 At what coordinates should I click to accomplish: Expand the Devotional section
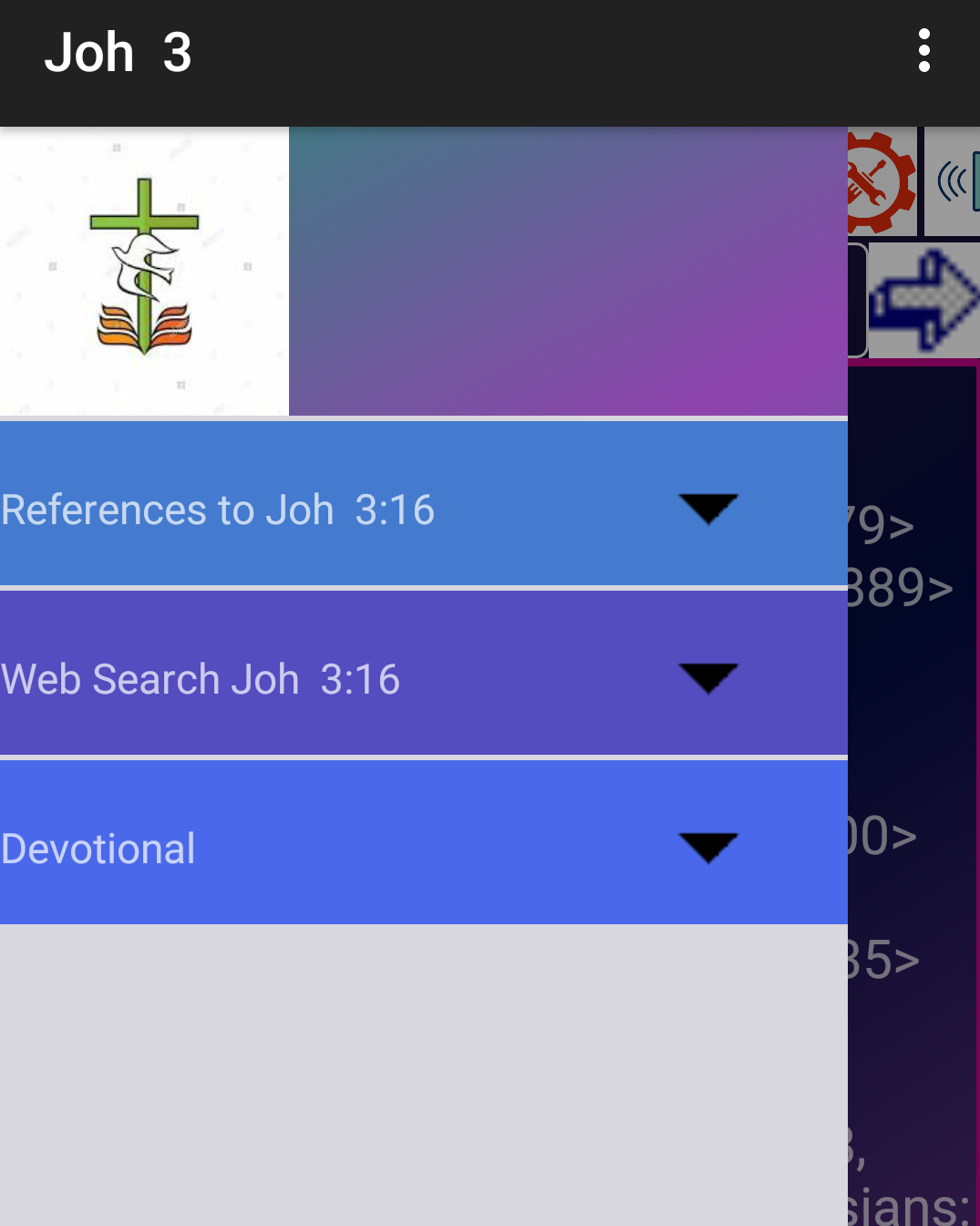pyautogui.click(x=707, y=847)
